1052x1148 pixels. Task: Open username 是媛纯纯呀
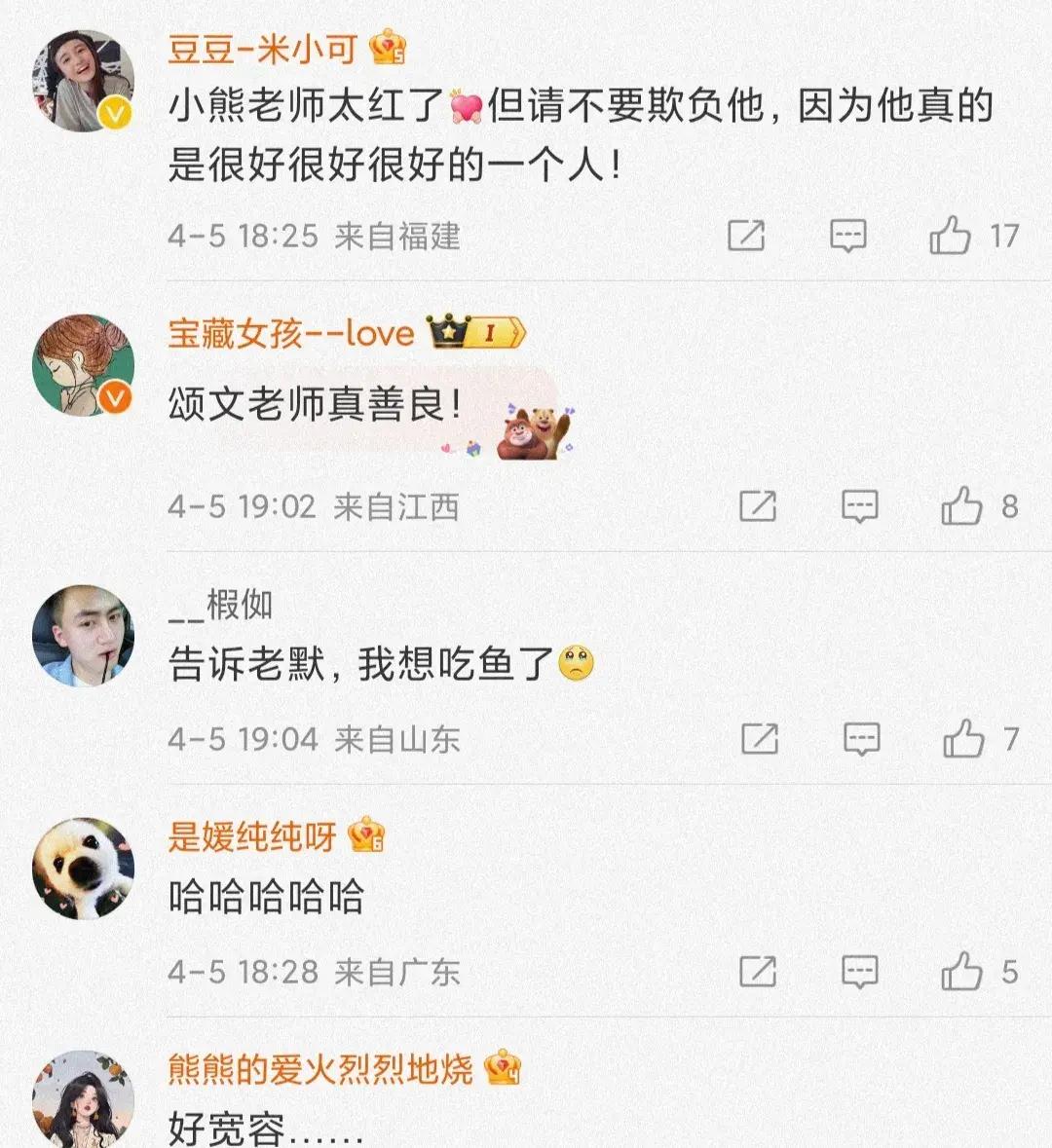click(252, 836)
